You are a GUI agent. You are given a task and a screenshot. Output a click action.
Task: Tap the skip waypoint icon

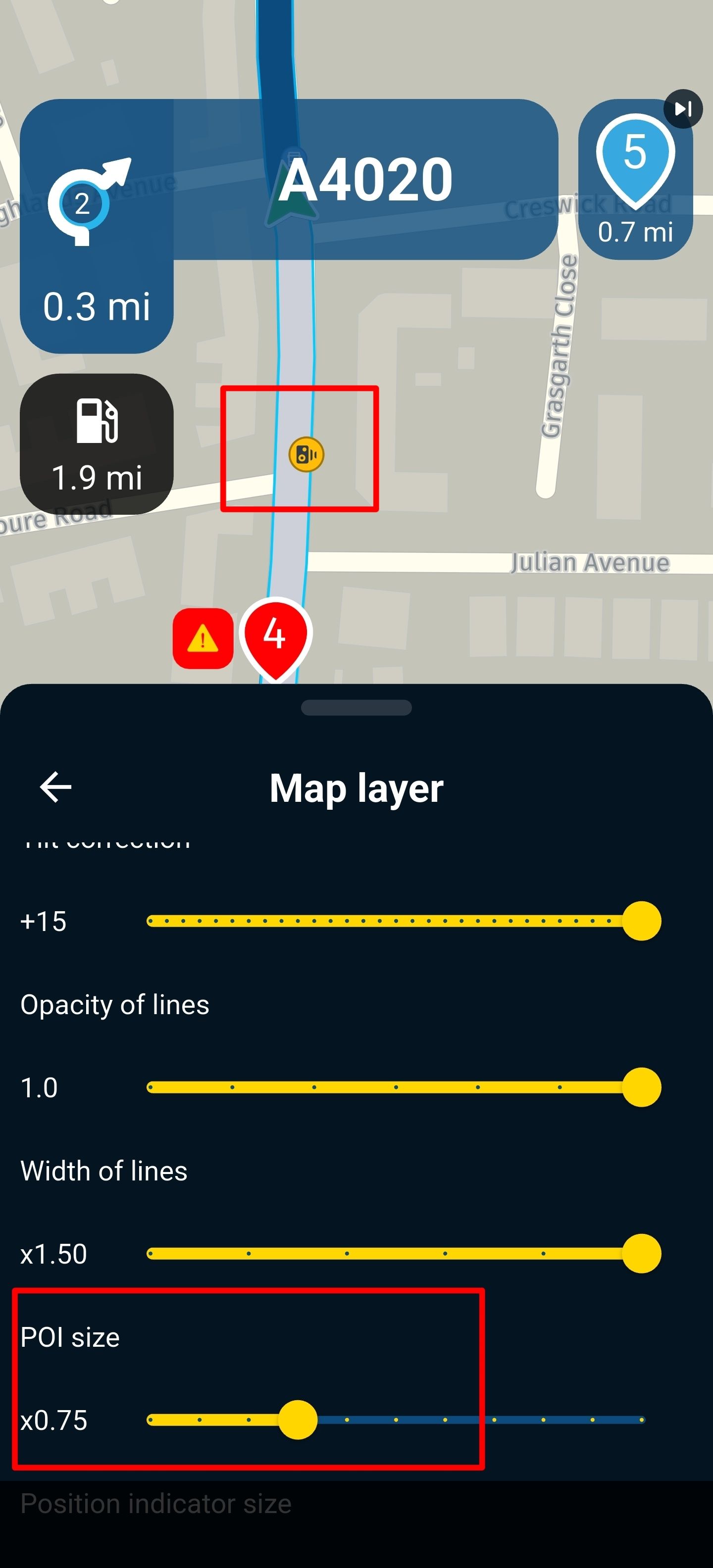click(683, 109)
